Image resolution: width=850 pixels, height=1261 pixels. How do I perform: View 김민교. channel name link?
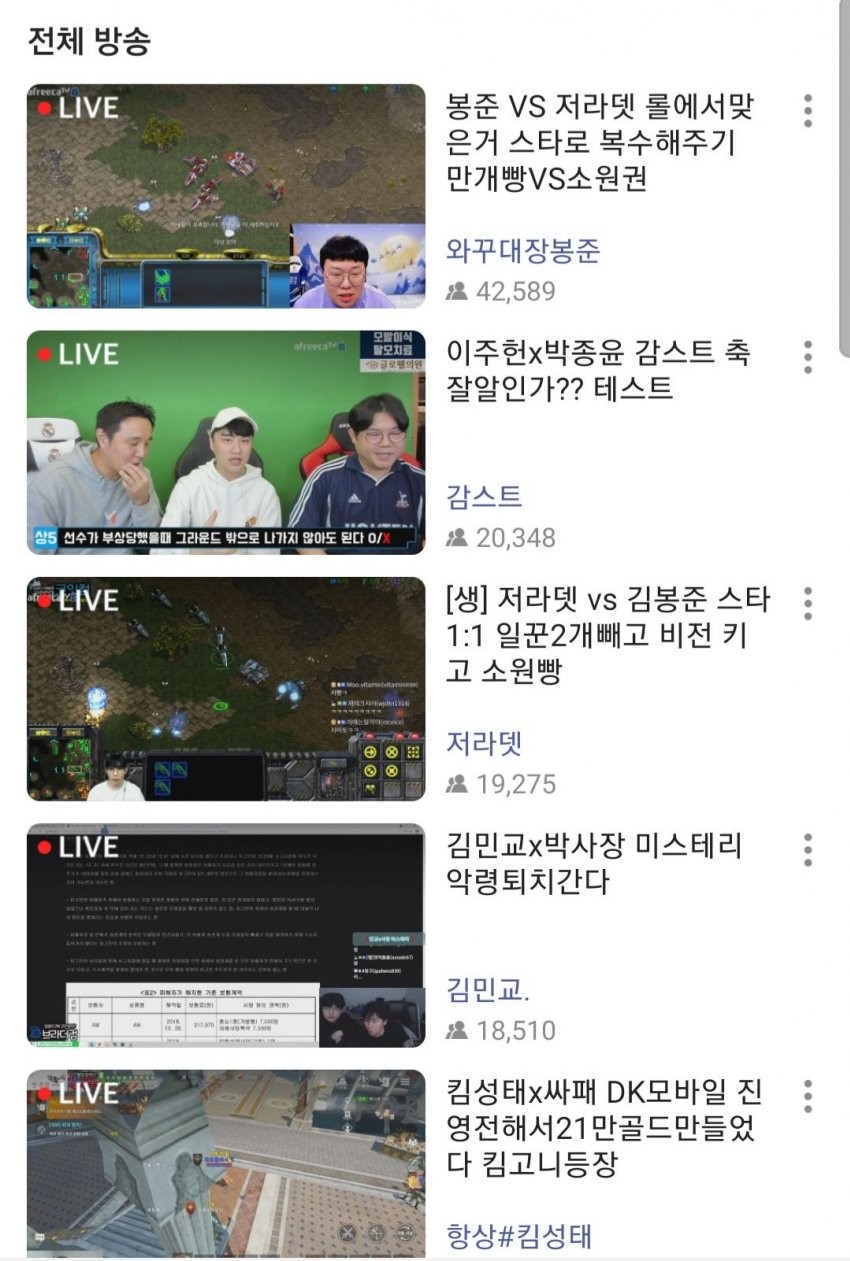click(x=488, y=988)
